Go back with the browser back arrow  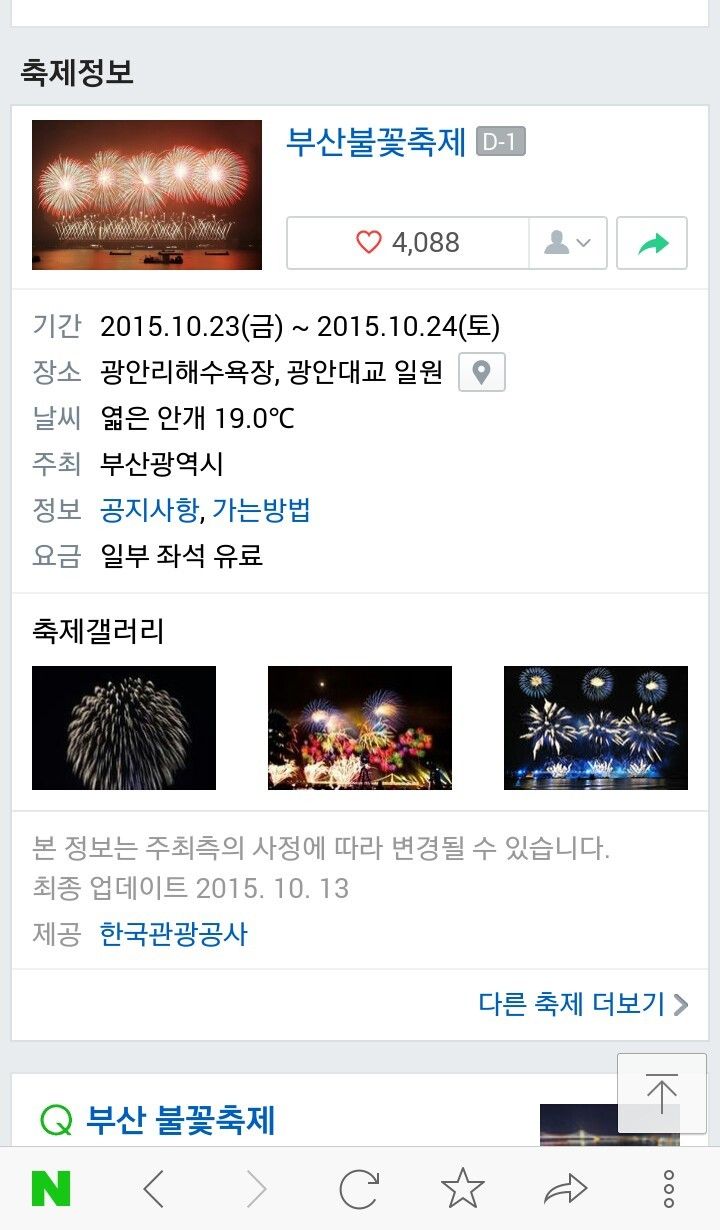pyautogui.click(x=153, y=1189)
